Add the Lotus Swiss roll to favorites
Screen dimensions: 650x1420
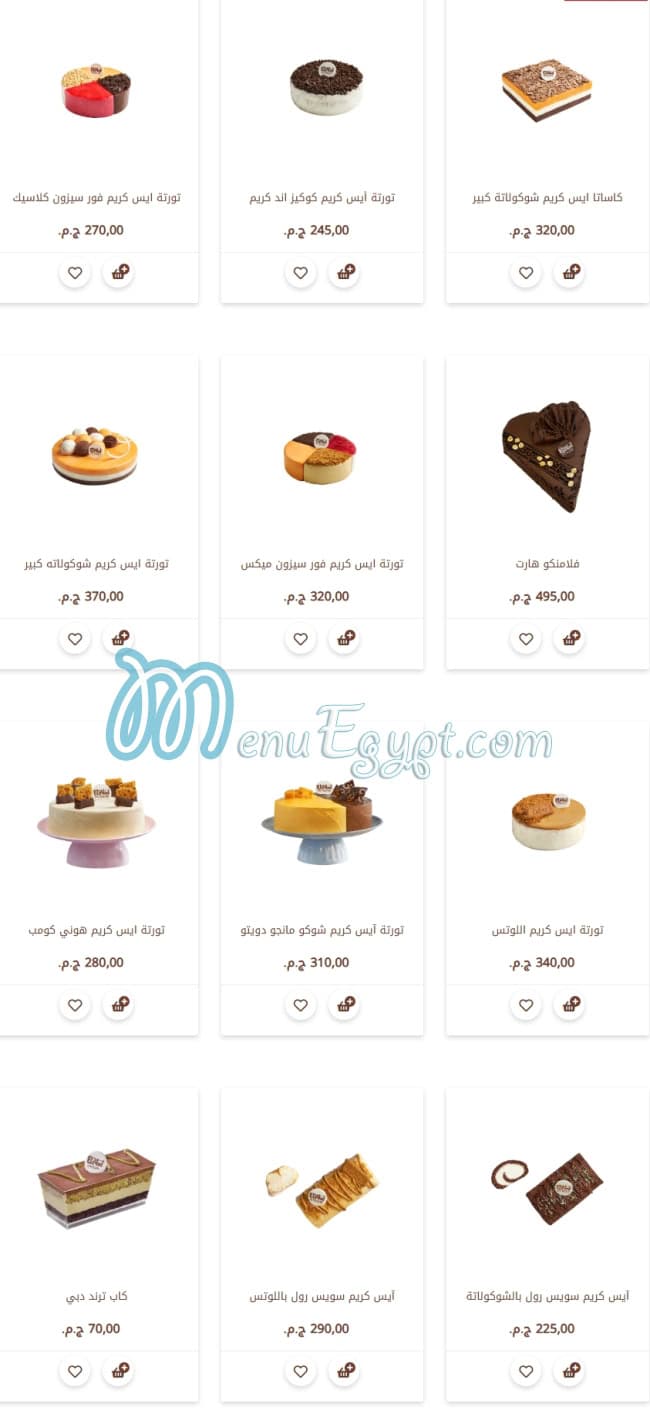pos(300,1371)
